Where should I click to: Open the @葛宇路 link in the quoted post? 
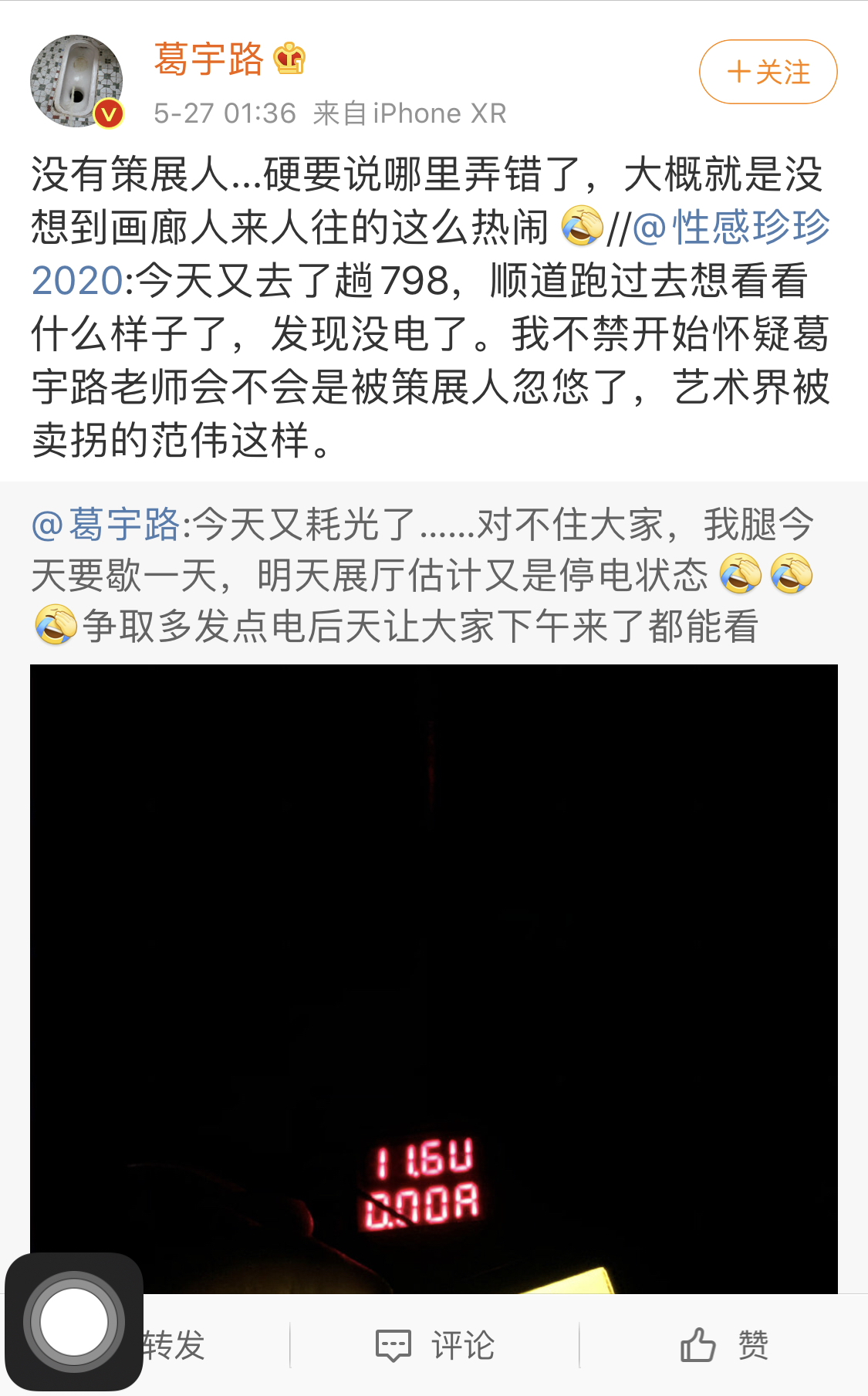pyautogui.click(x=106, y=525)
